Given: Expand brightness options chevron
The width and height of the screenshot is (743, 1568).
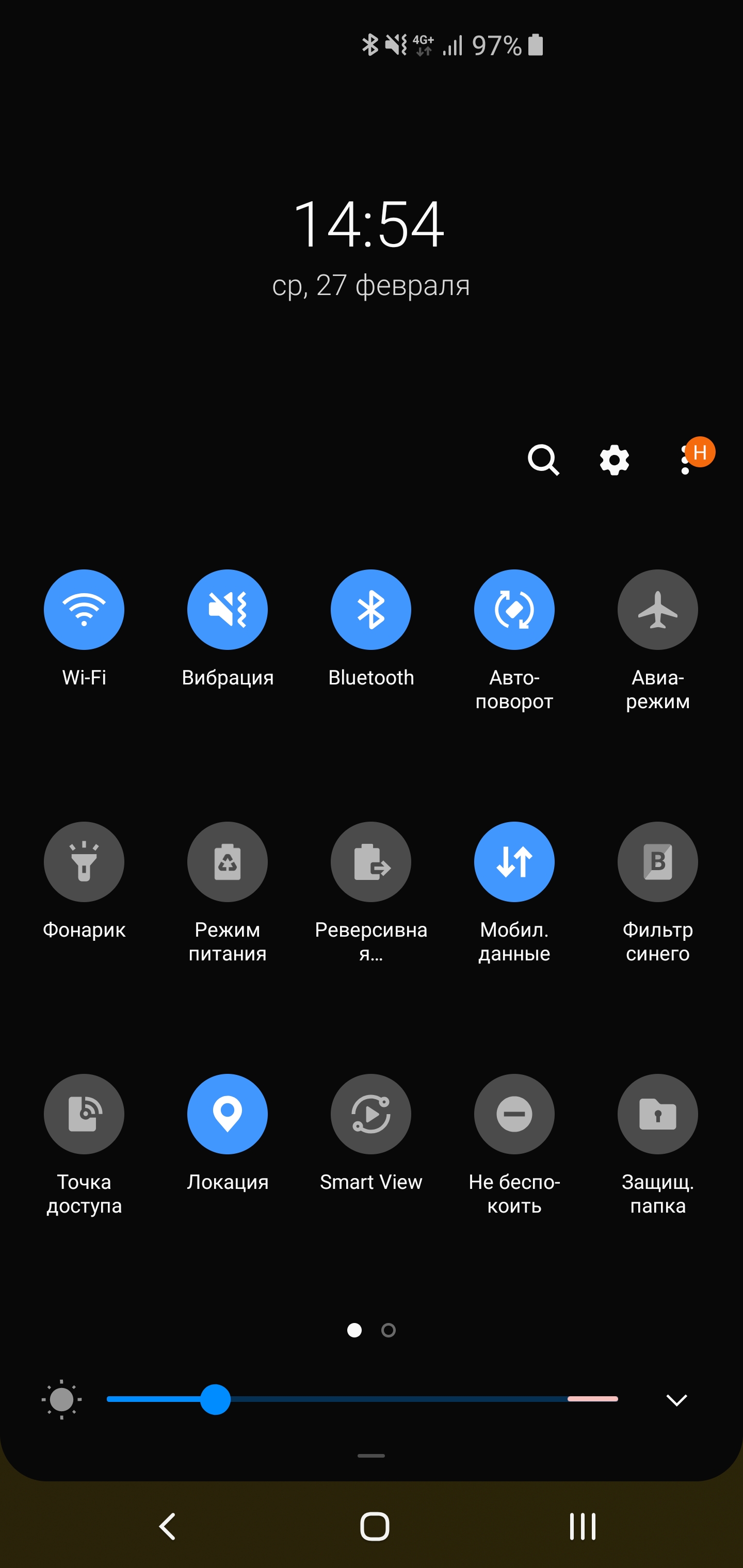Looking at the screenshot, I should tap(676, 1399).
